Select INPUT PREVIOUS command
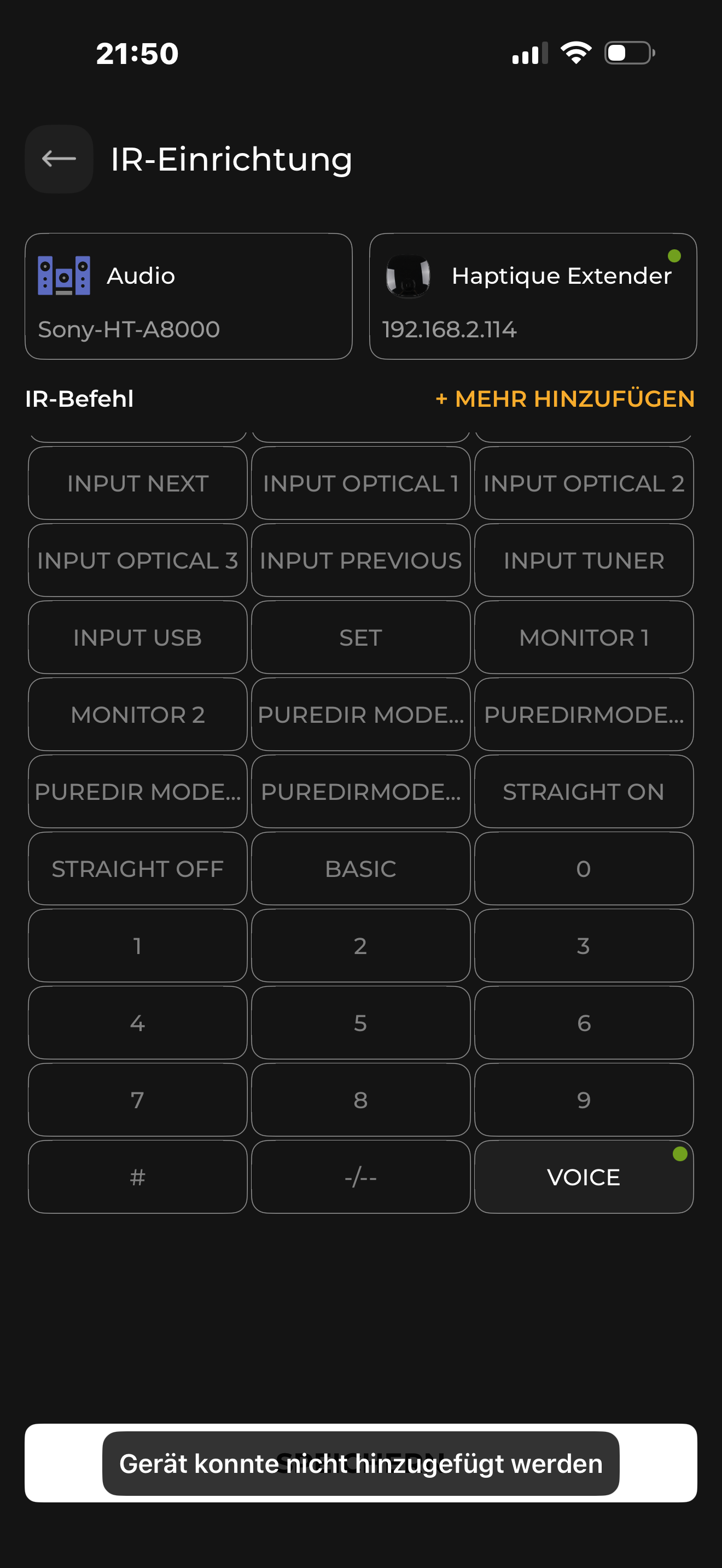Viewport: 722px width, 1568px height. (x=360, y=560)
